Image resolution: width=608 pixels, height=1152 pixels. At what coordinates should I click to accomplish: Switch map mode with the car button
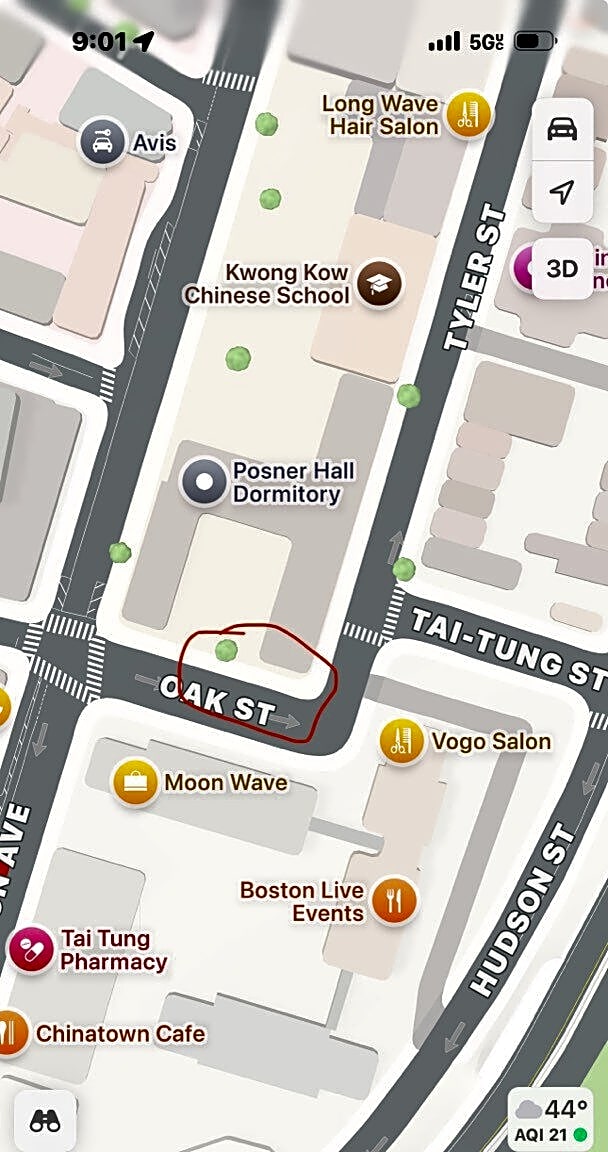click(562, 130)
